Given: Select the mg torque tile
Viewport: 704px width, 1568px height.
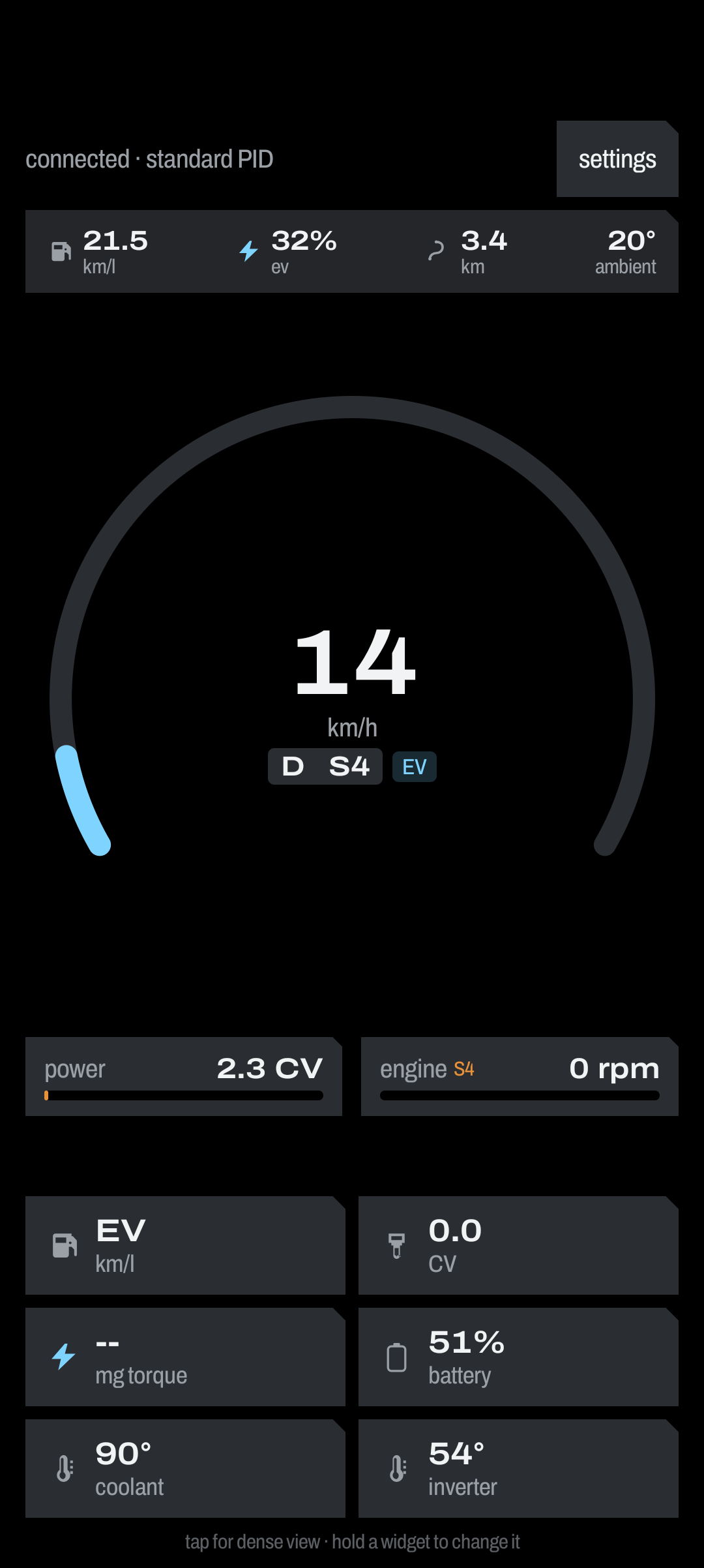Looking at the screenshot, I should tap(185, 1357).
